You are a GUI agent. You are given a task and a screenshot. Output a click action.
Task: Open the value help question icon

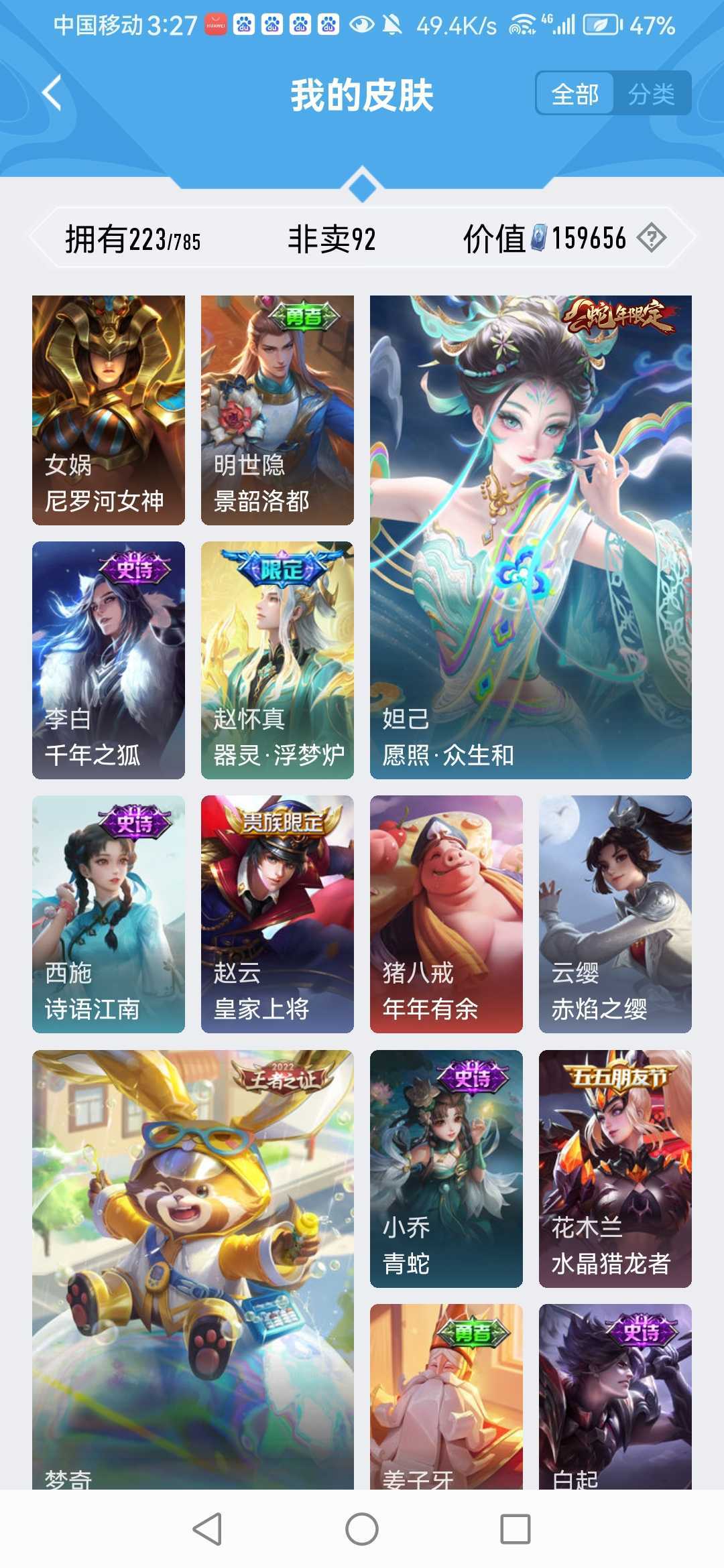pos(651,238)
